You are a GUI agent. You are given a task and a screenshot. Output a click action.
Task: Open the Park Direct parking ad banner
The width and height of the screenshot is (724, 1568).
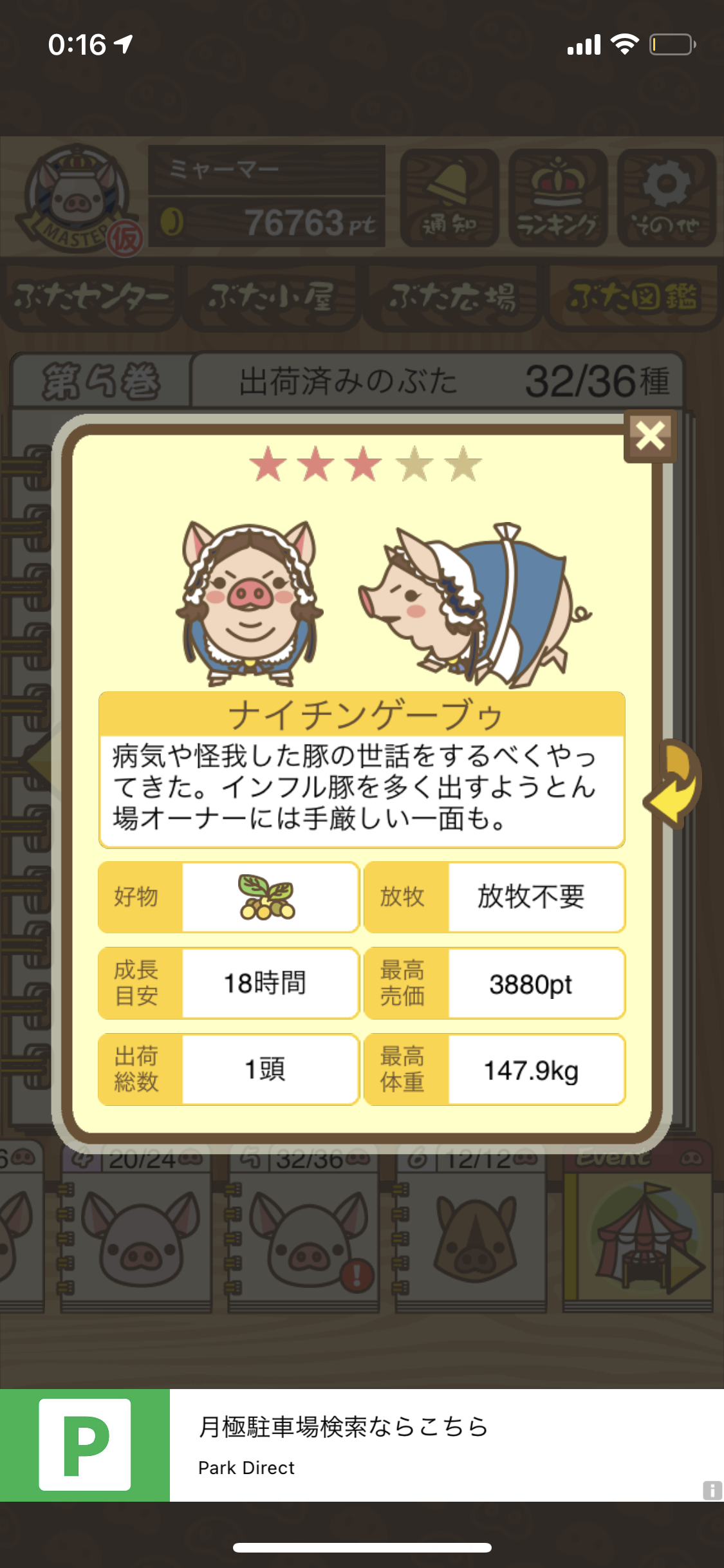(x=362, y=1445)
